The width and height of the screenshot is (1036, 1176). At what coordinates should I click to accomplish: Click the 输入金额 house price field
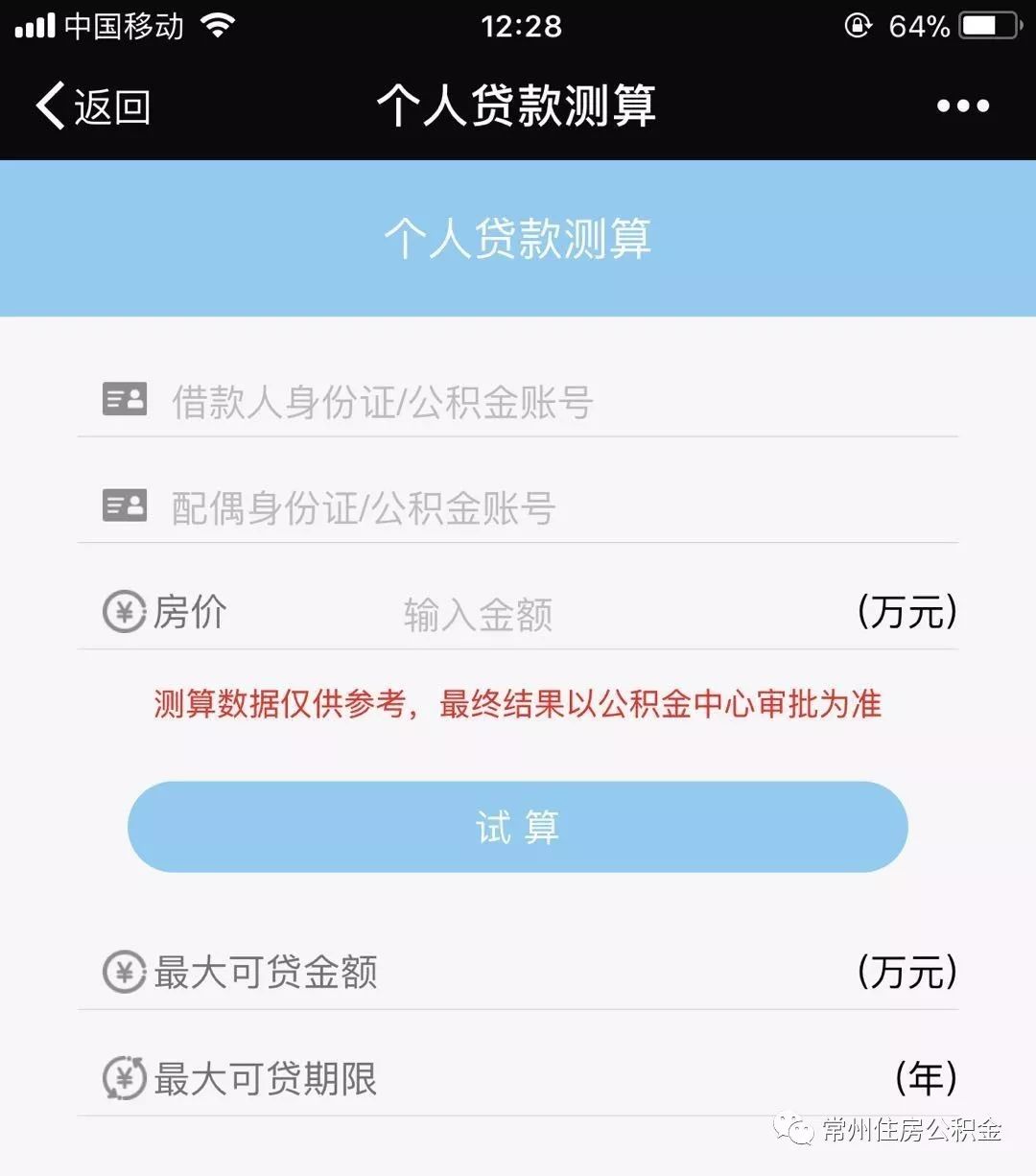[x=478, y=611]
